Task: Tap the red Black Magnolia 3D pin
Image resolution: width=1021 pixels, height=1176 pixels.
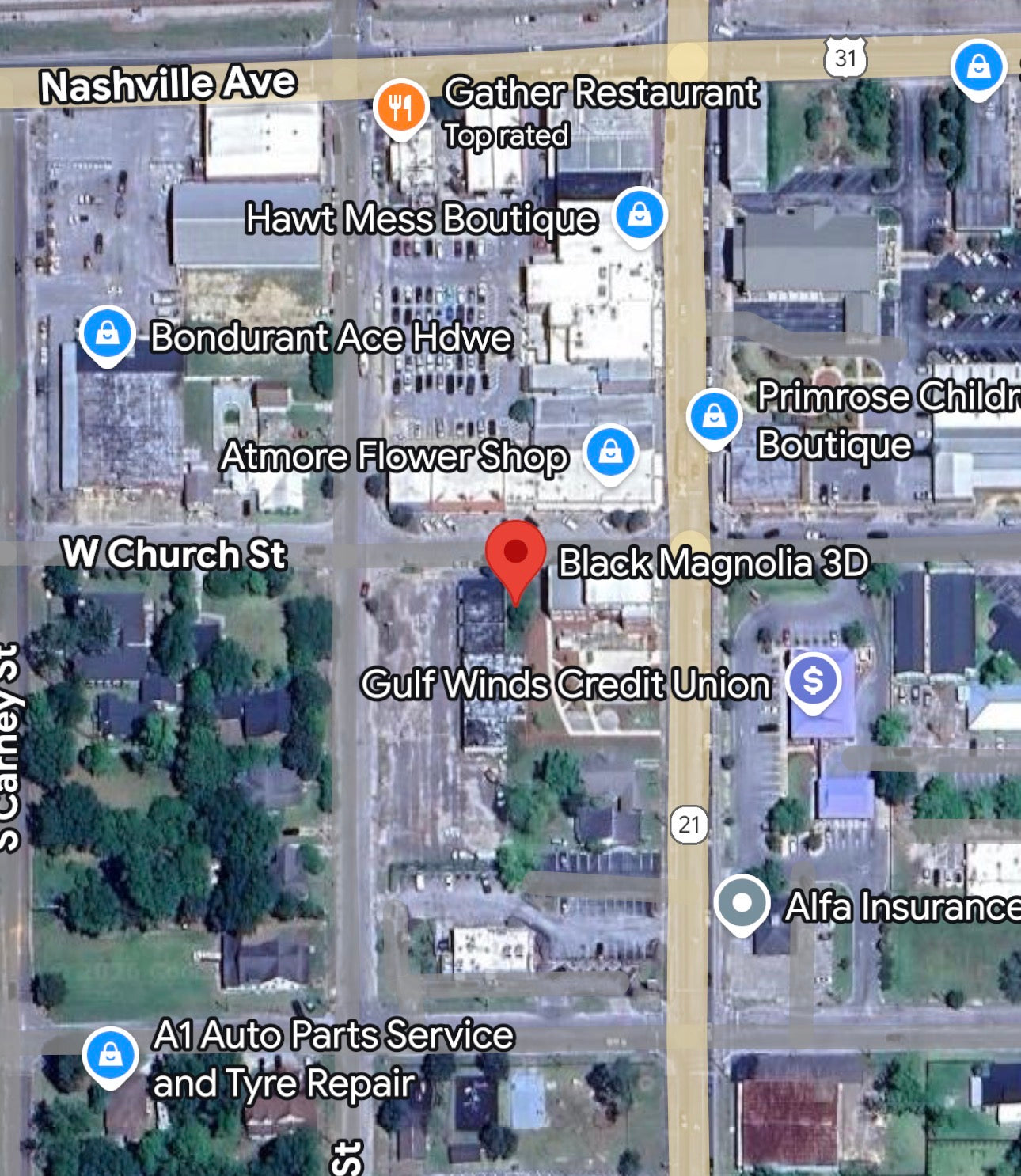Action: click(515, 553)
